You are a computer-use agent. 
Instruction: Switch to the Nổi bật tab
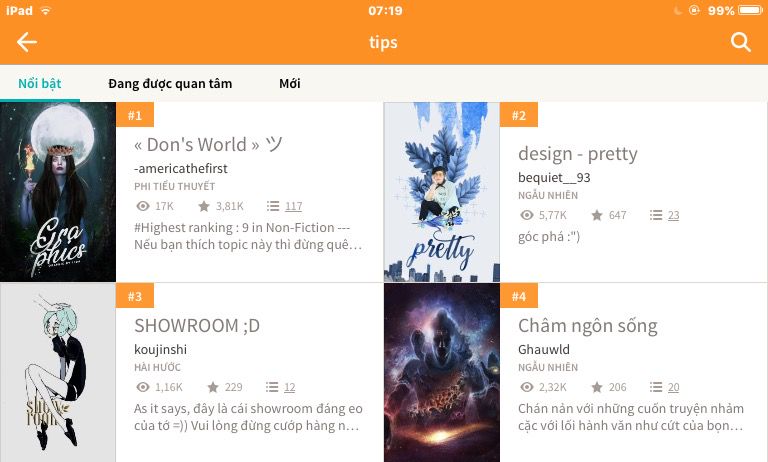pos(40,83)
